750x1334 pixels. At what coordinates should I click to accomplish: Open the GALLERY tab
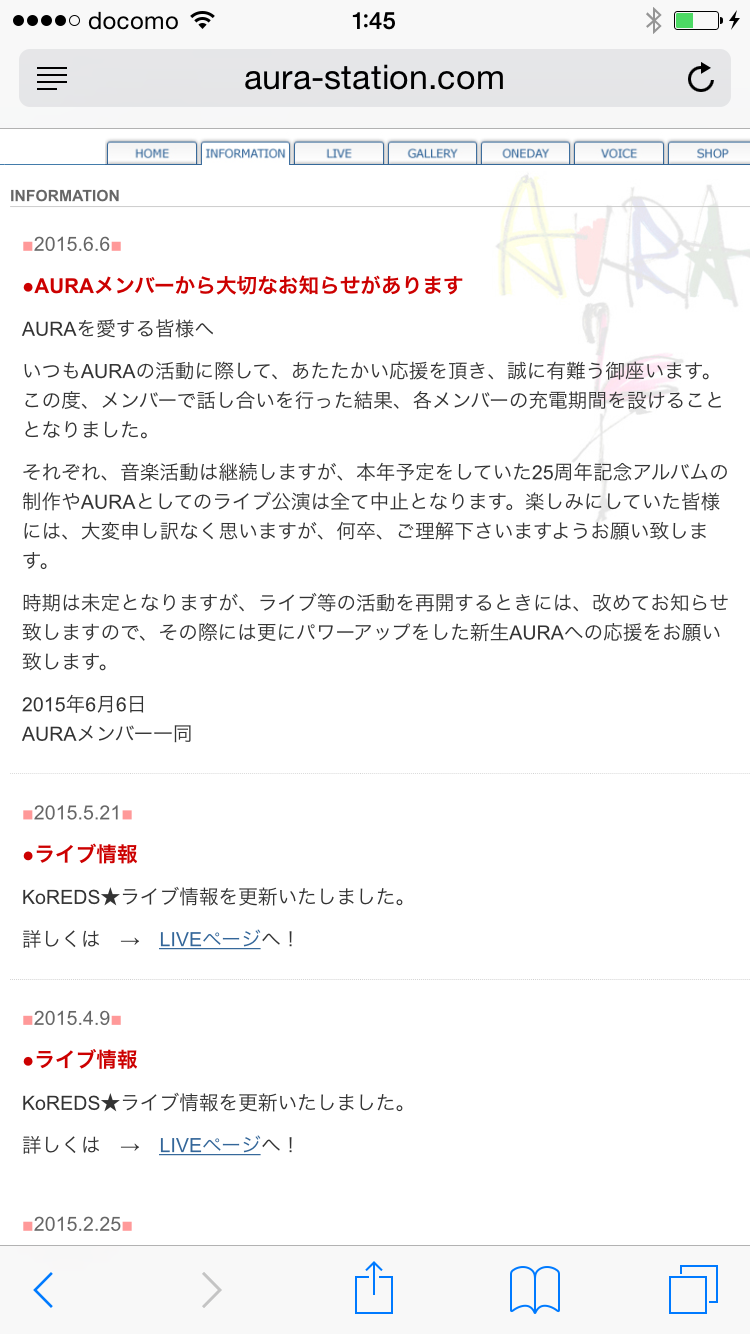click(432, 153)
